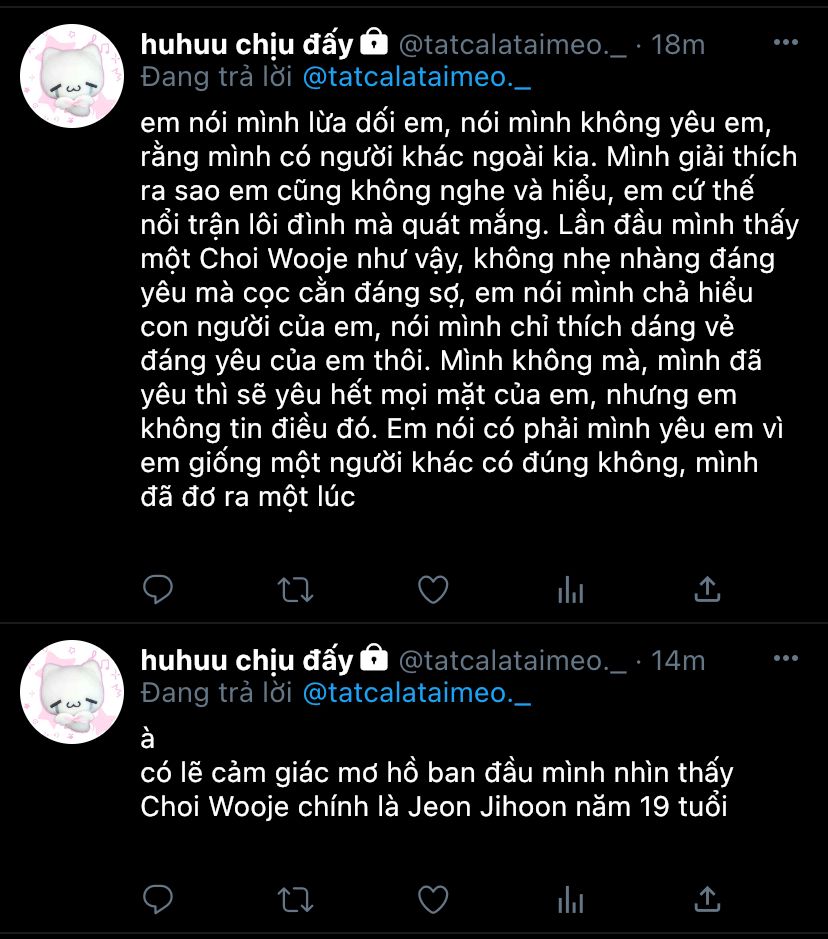Open profile avatar on the 18m tweet

coord(72,78)
